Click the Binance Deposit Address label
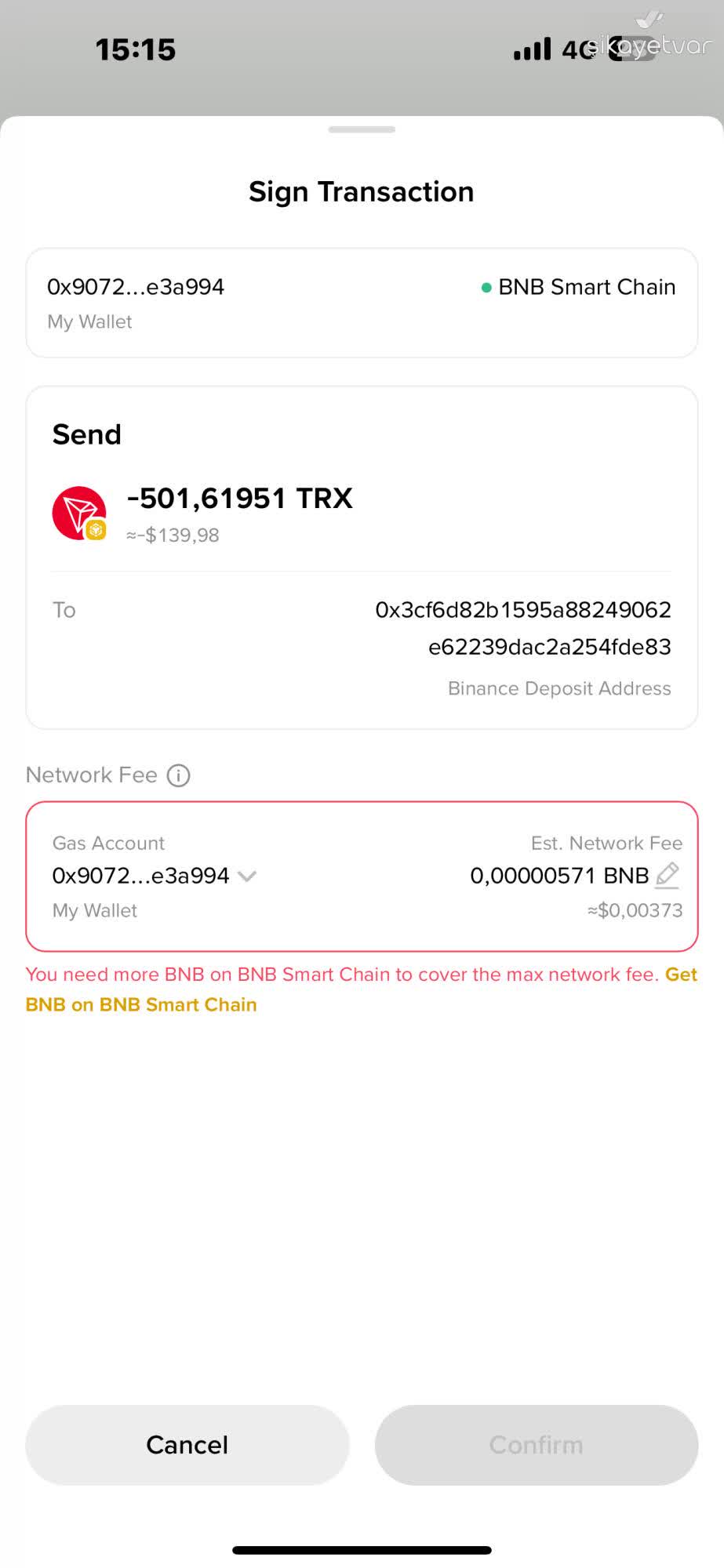724x1568 pixels. pyautogui.click(x=558, y=688)
